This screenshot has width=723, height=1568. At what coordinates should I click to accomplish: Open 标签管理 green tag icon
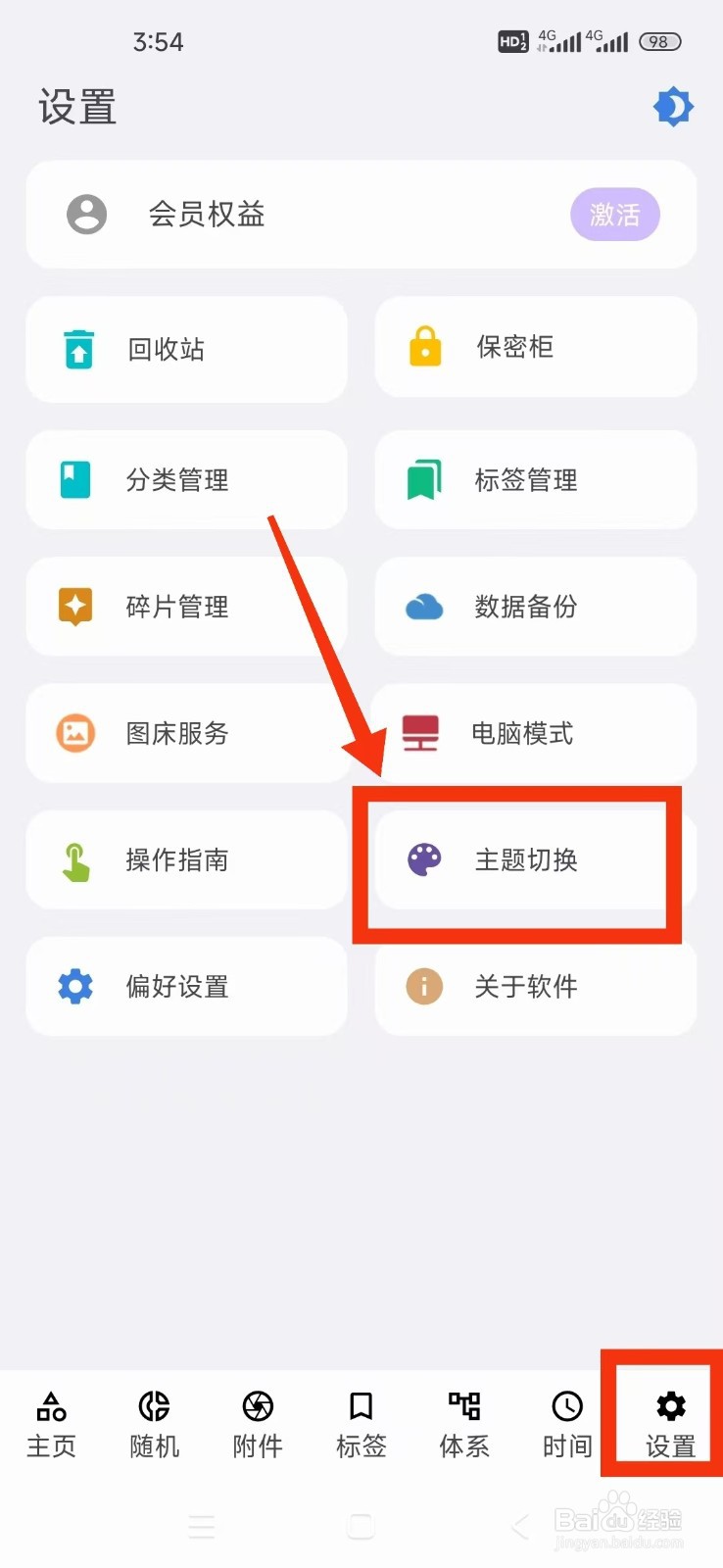(x=423, y=479)
